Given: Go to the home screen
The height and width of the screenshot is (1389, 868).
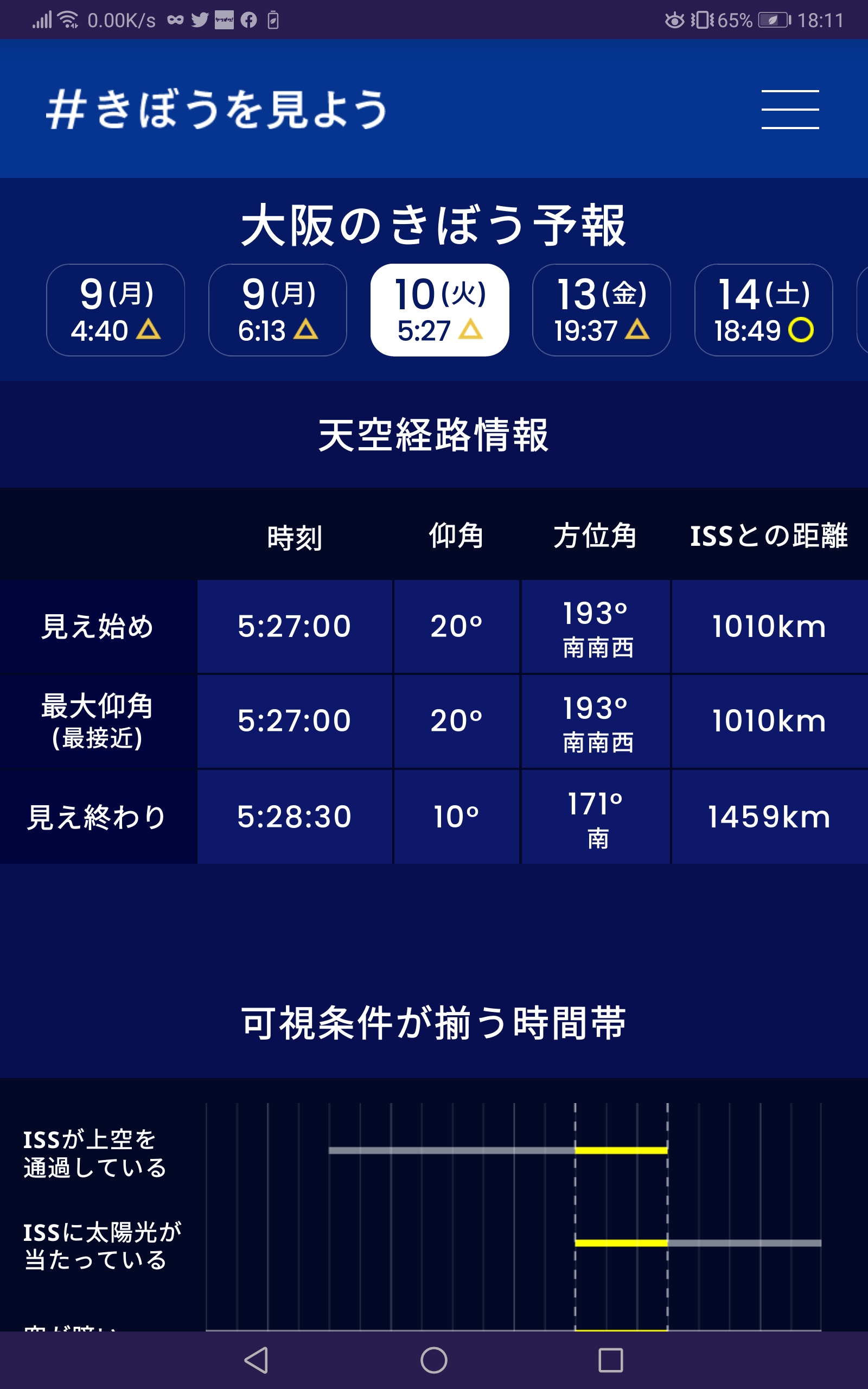Looking at the screenshot, I should click(x=434, y=1360).
